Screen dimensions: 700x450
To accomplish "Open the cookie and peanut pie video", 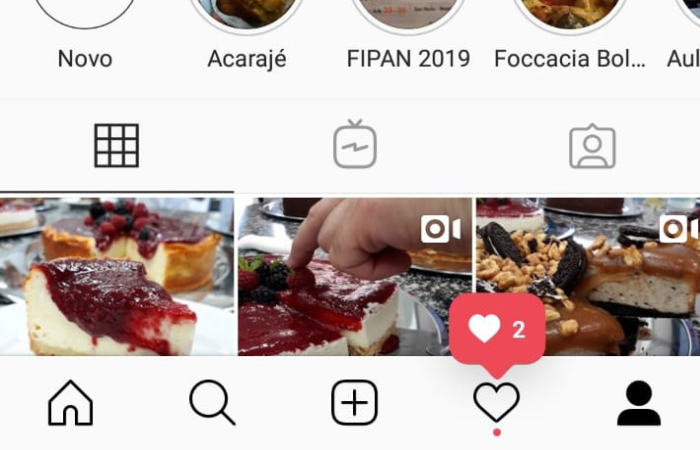I will click(588, 276).
